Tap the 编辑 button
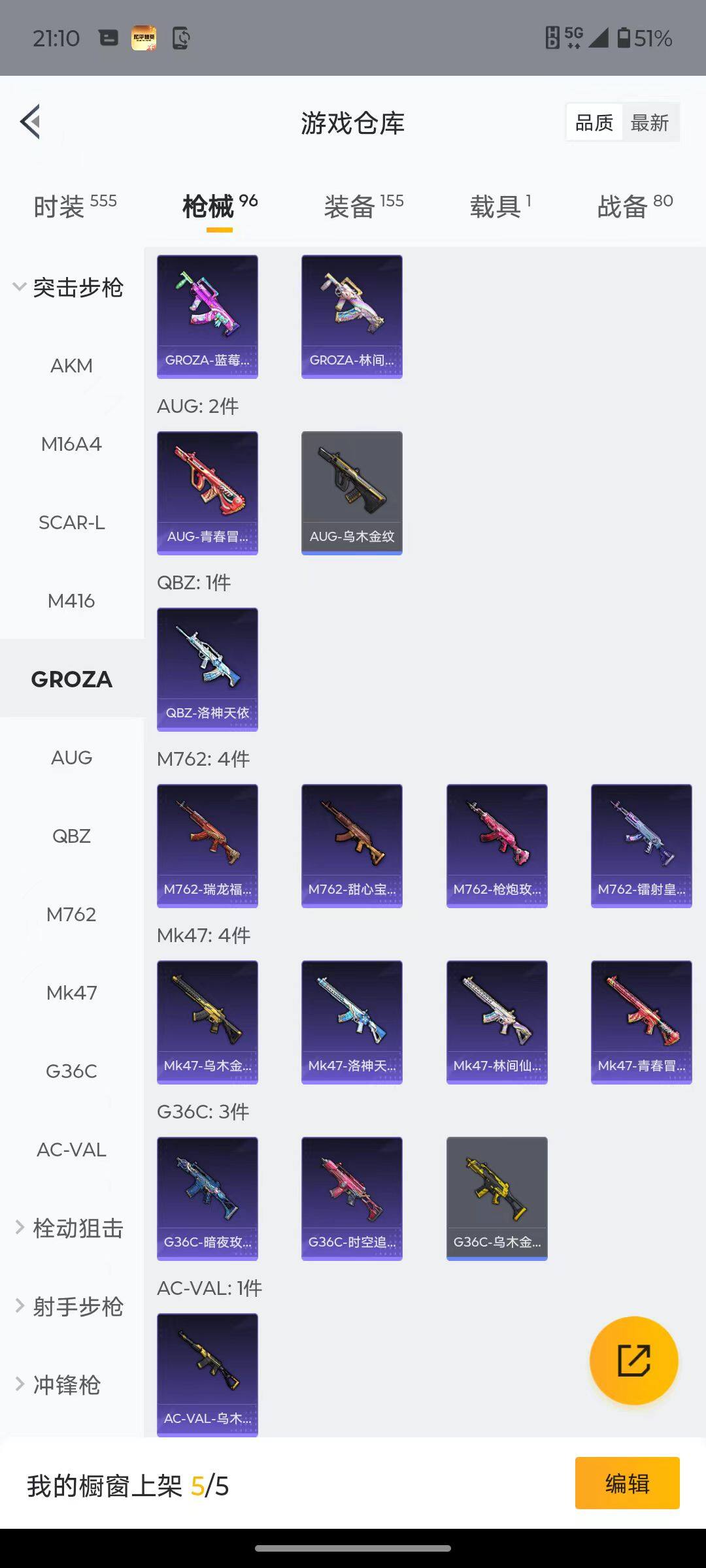The image size is (706, 1568). point(627,1484)
